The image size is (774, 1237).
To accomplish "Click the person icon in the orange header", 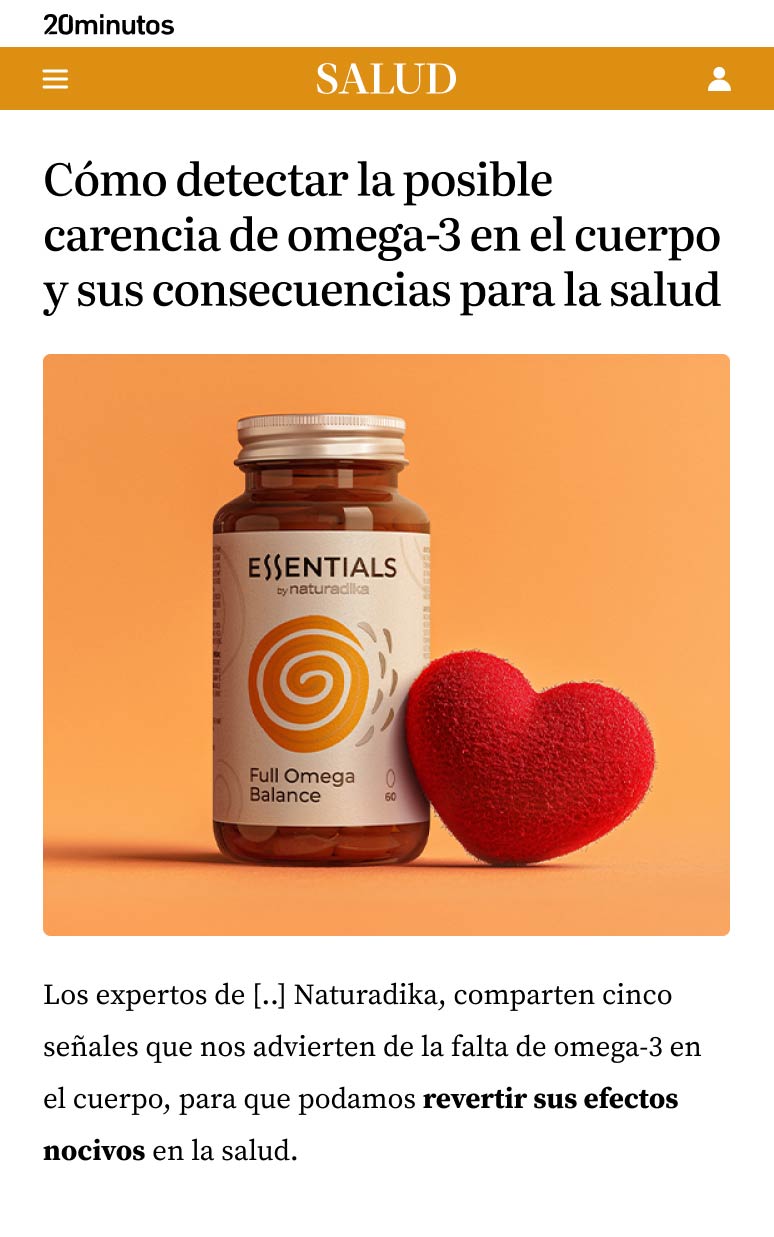I will pos(720,78).
